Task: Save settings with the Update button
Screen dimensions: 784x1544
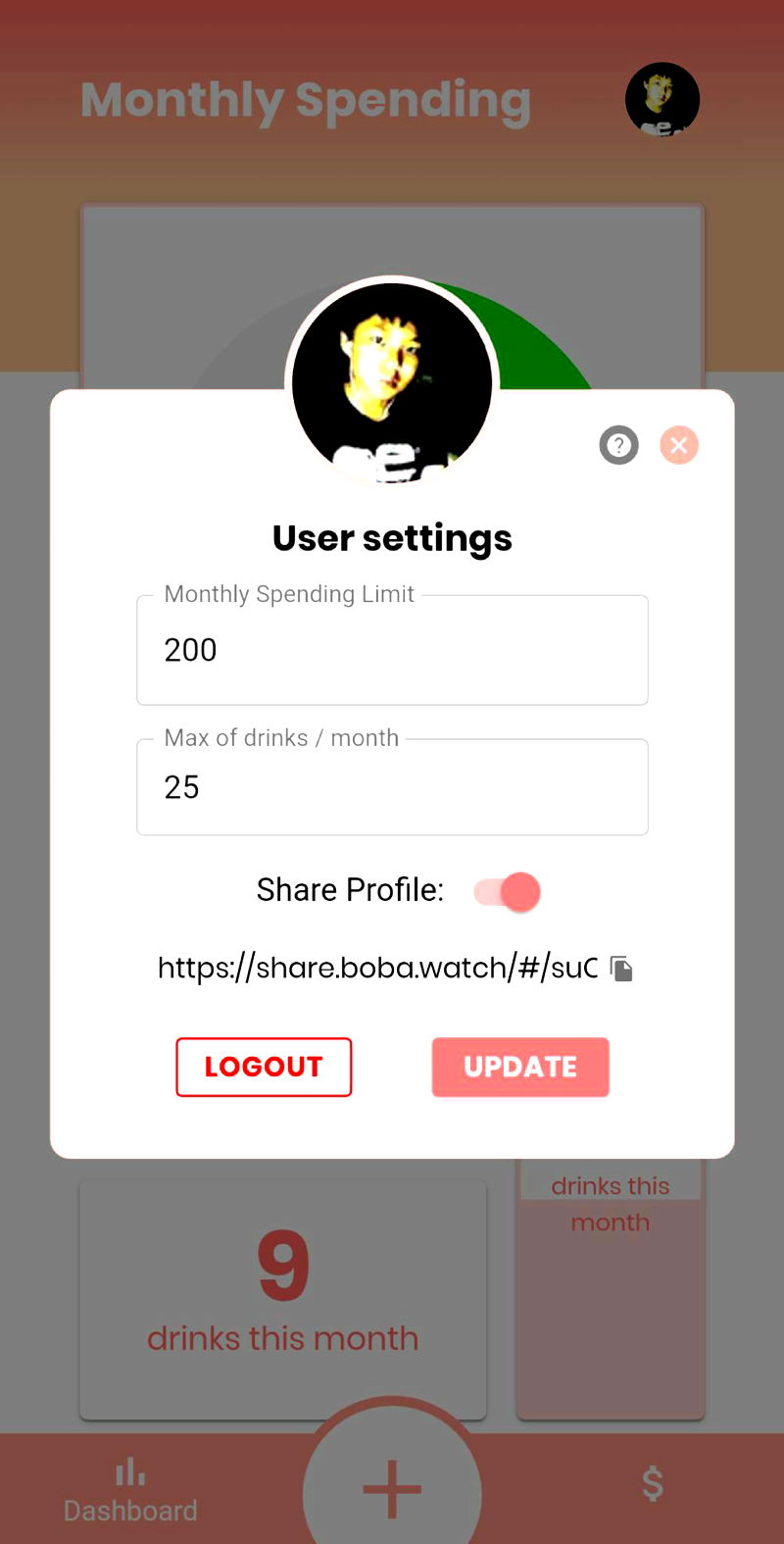Action: 520,1067
